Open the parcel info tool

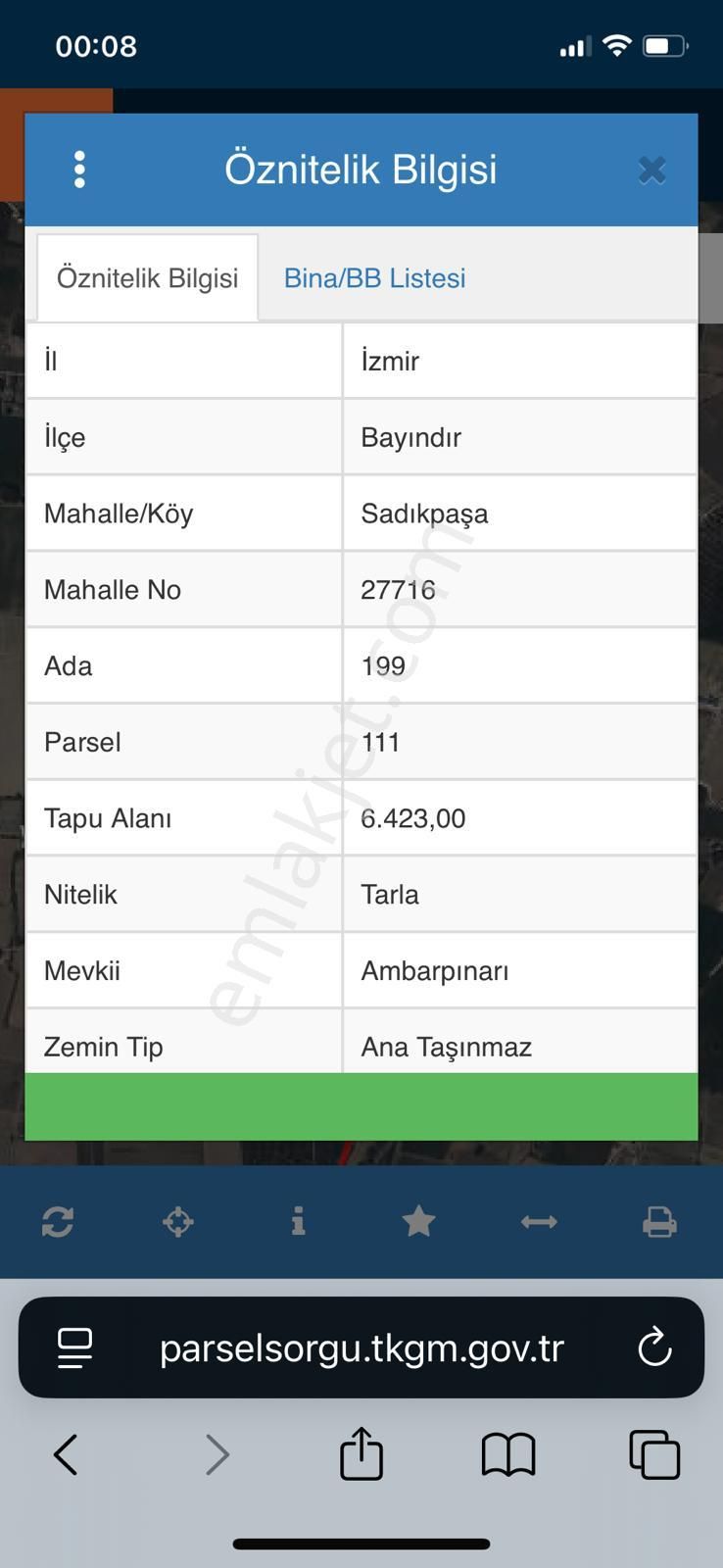[x=298, y=1222]
